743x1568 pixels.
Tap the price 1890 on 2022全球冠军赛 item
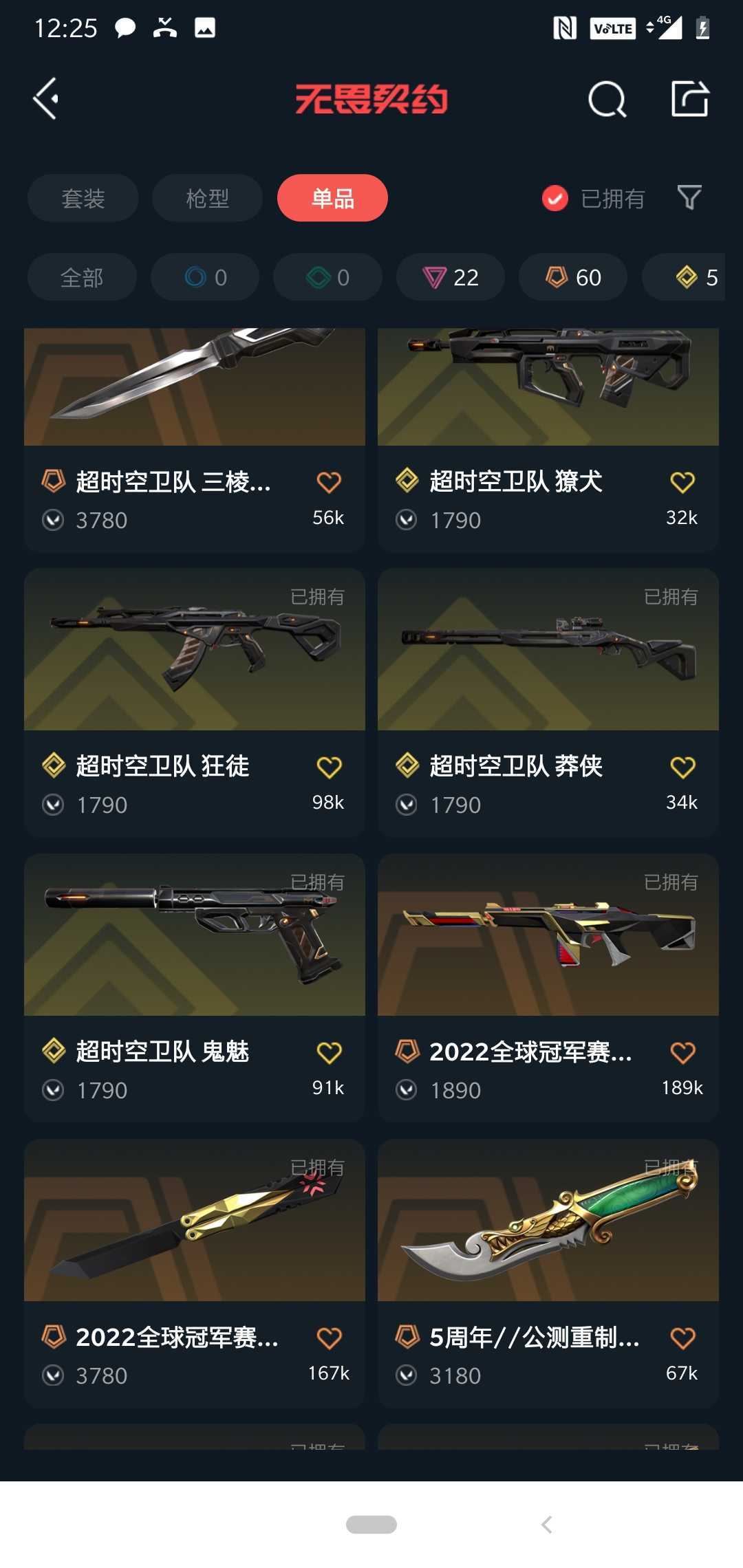pyautogui.click(x=455, y=1091)
